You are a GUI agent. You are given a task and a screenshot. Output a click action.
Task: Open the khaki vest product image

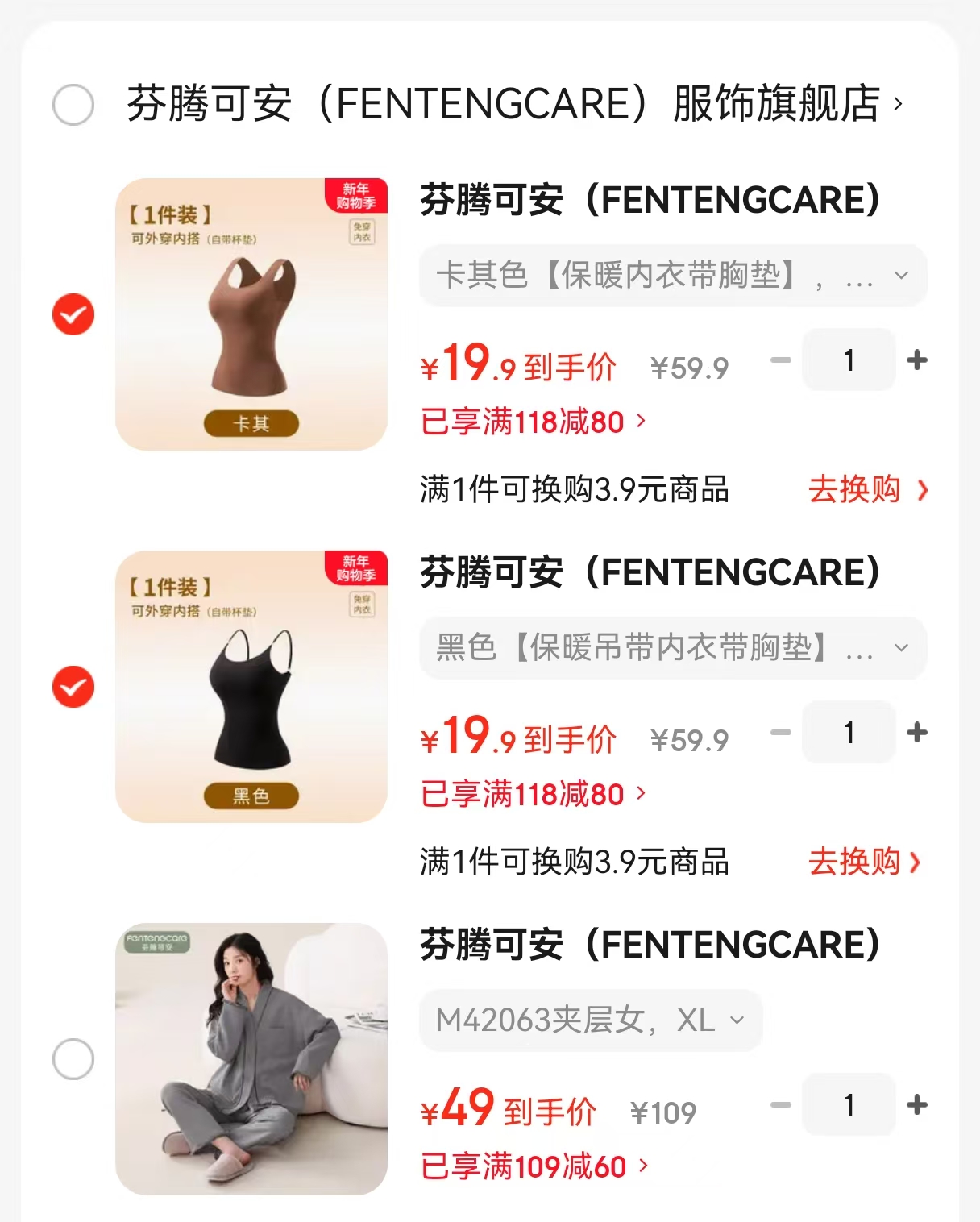pos(251,314)
